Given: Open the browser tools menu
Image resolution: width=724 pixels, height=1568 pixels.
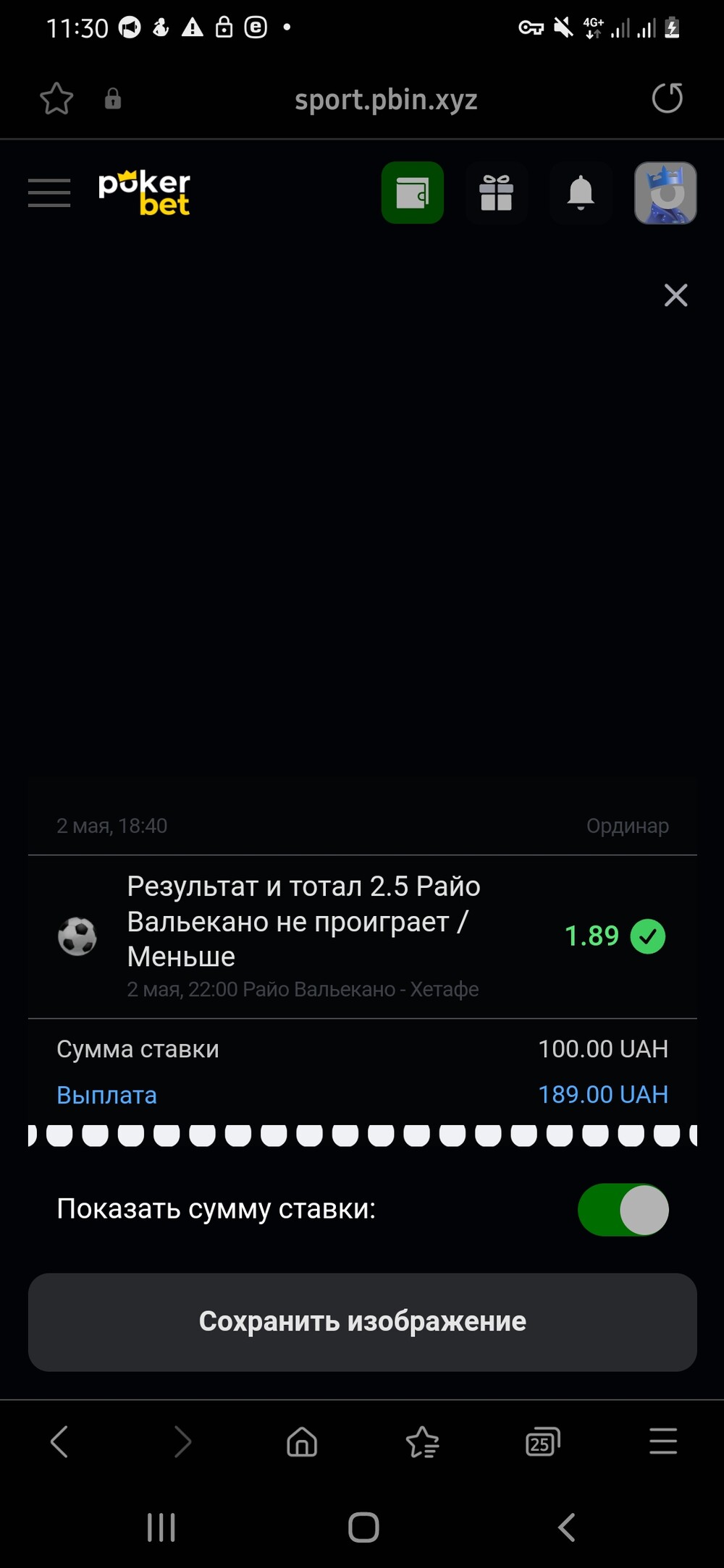Looking at the screenshot, I should (663, 1441).
